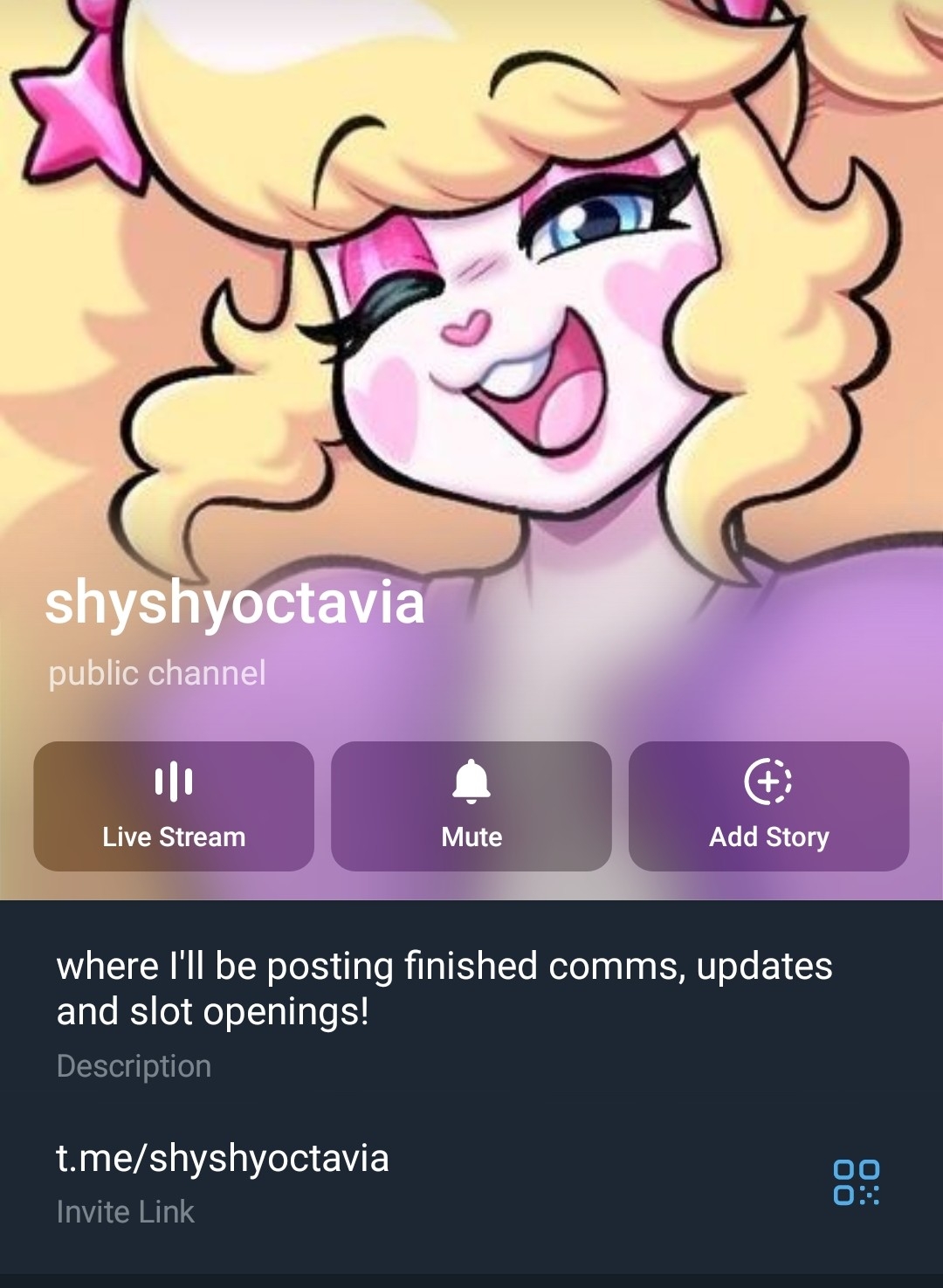Add a story to the channel
Screen dimensions: 943x1288
[768, 806]
